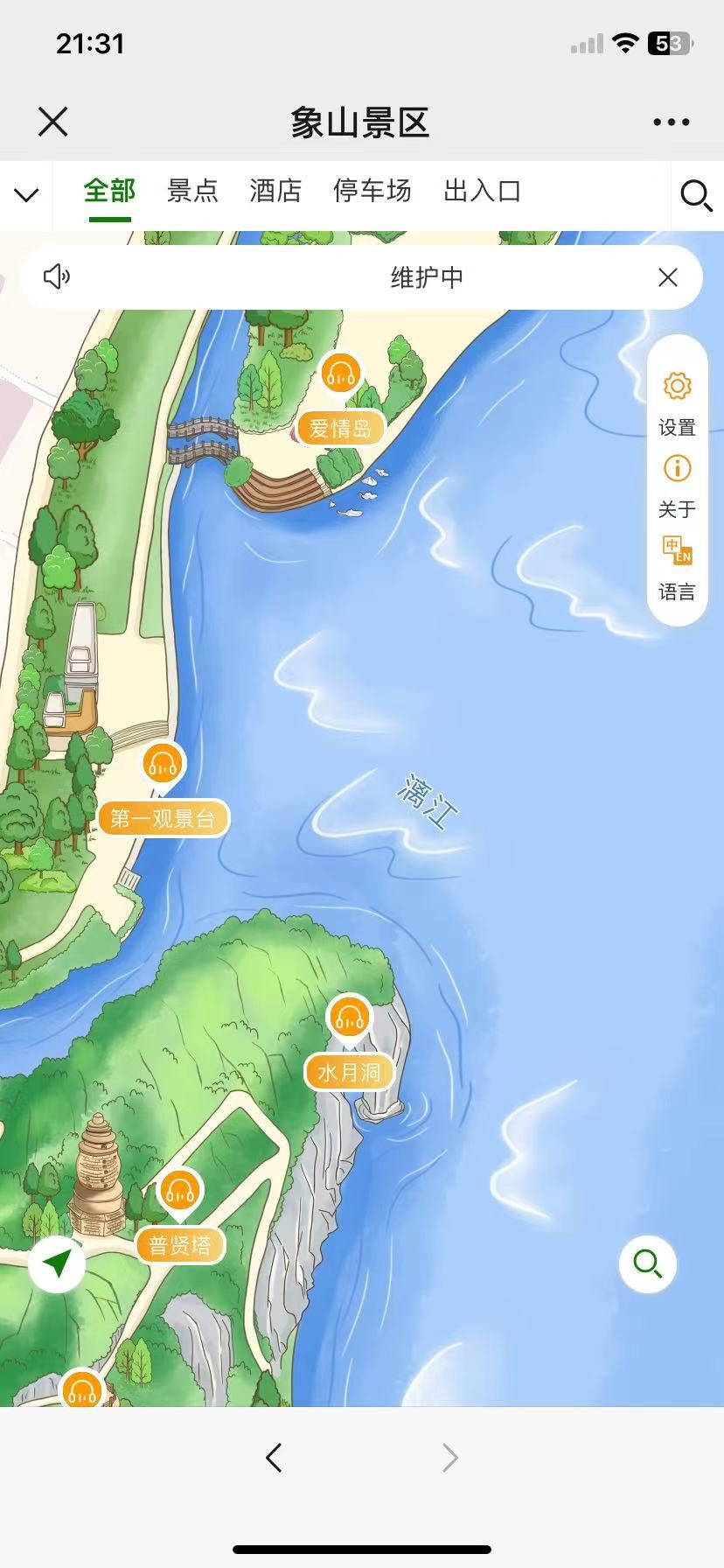Viewport: 724px width, 1568px height.
Task: Tap the 普贤塔 map marker
Action: tap(180, 1244)
